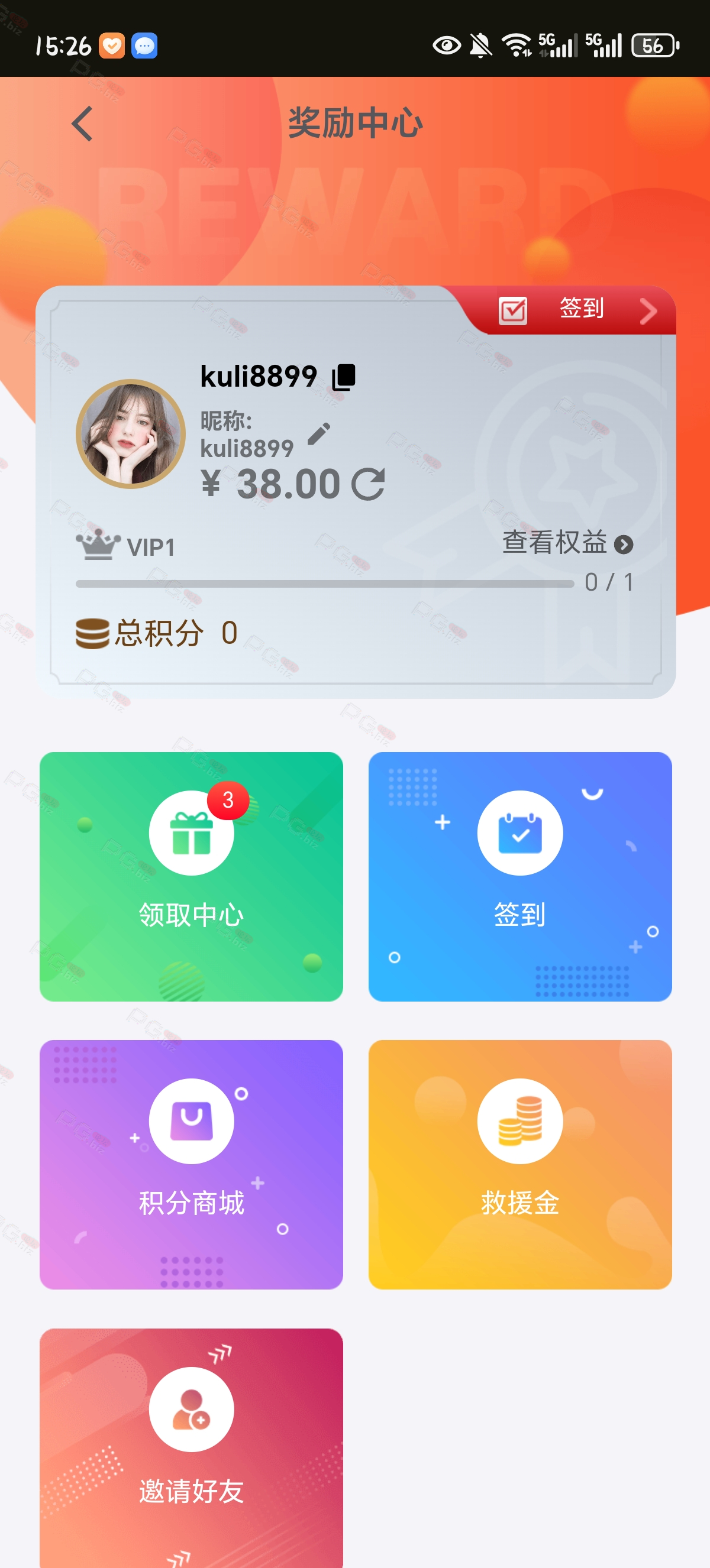Open the 领取中心 green card

pyautogui.click(x=191, y=876)
